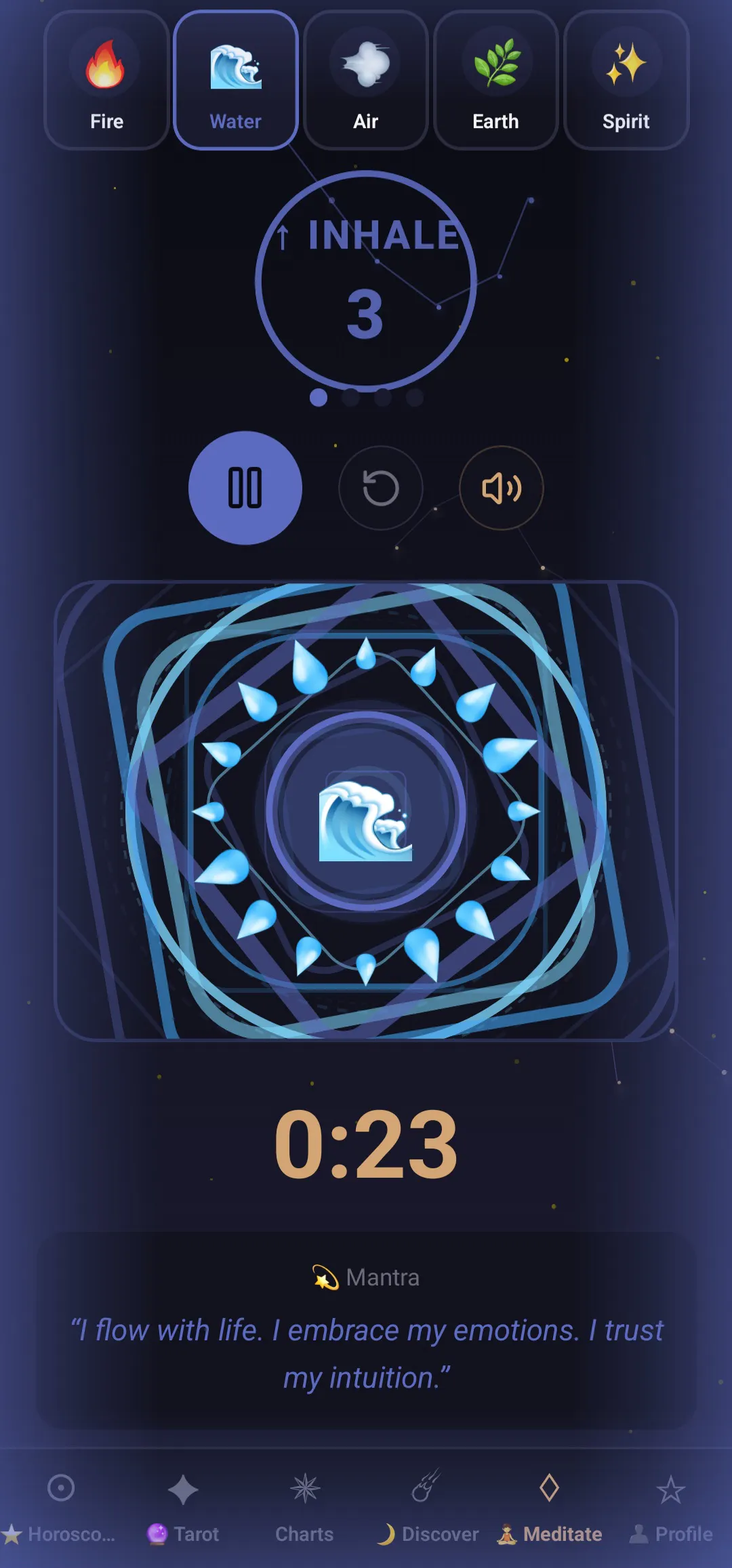This screenshot has height=1568, width=732.
Task: Switch to the Charts tab
Action: pos(305,1508)
